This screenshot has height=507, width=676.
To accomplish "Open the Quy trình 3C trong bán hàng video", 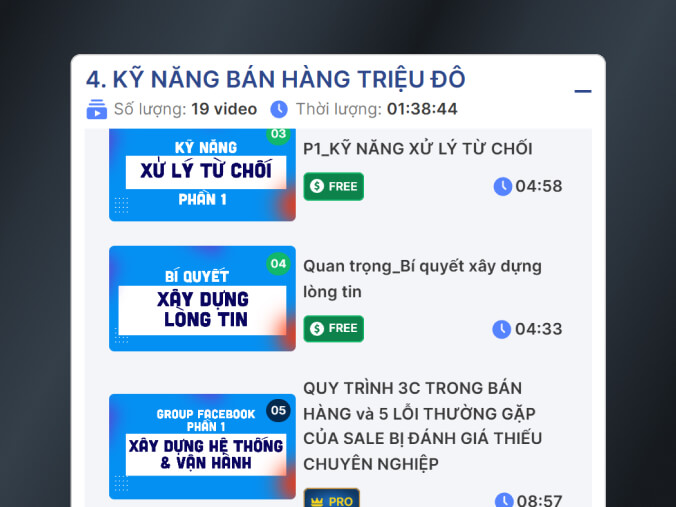I will pos(422,426).
